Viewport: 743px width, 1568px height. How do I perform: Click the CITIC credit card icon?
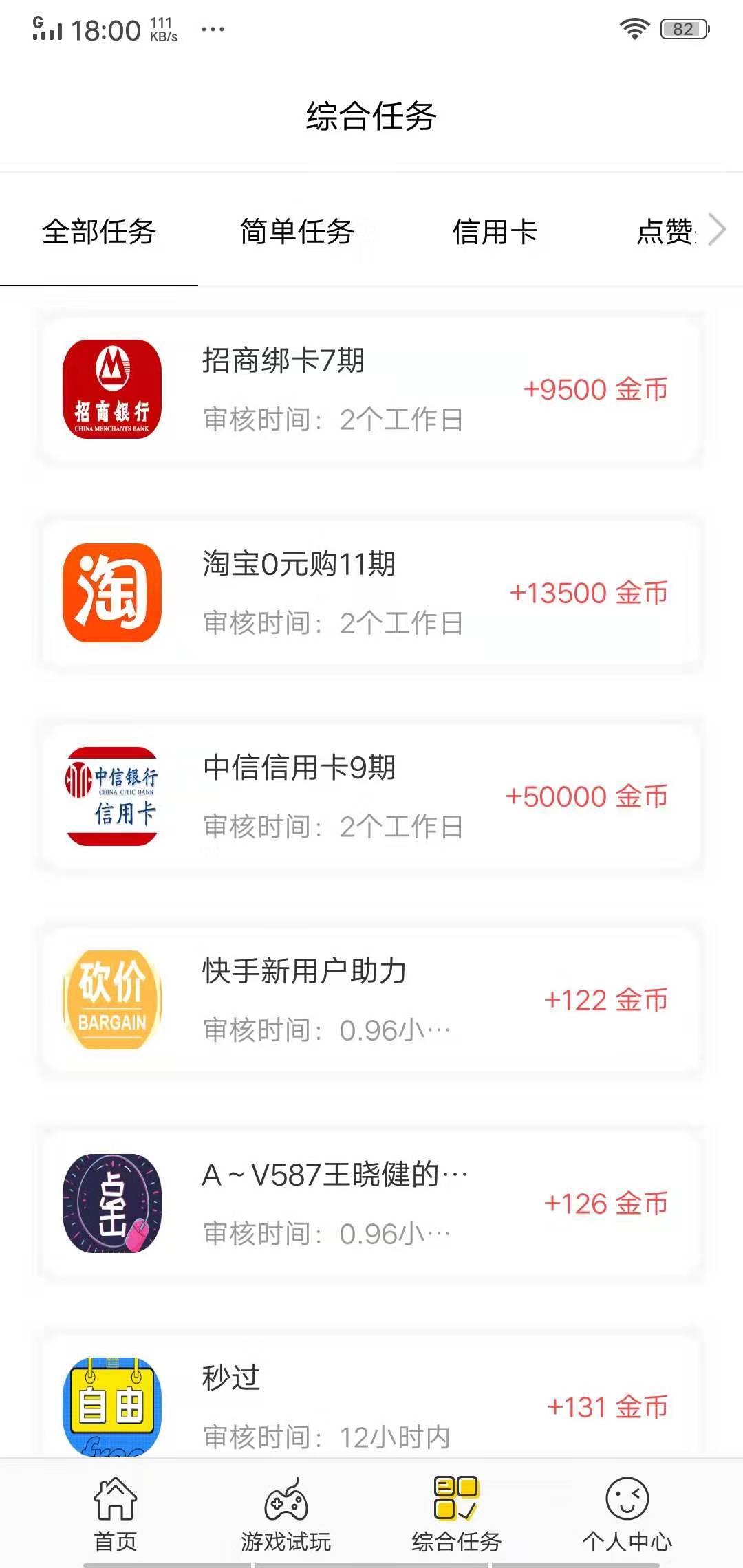point(114,794)
